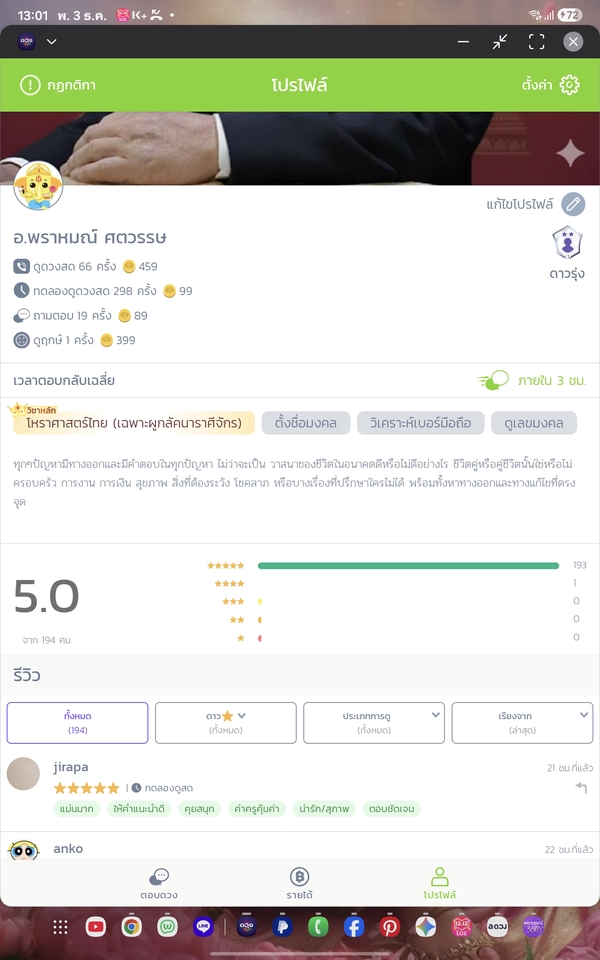The image size is (600, 960).
Task: Tap the profile avatar picture
Action: (38, 186)
